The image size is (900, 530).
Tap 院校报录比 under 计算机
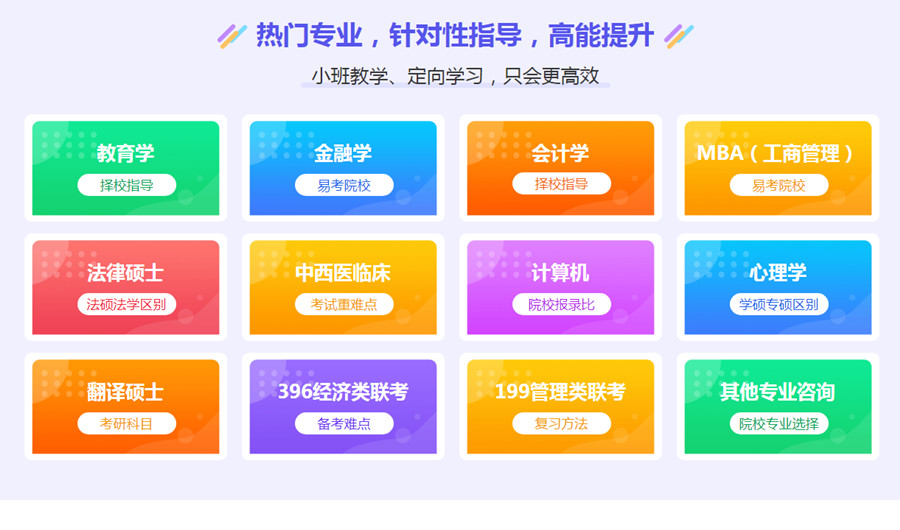(561, 304)
